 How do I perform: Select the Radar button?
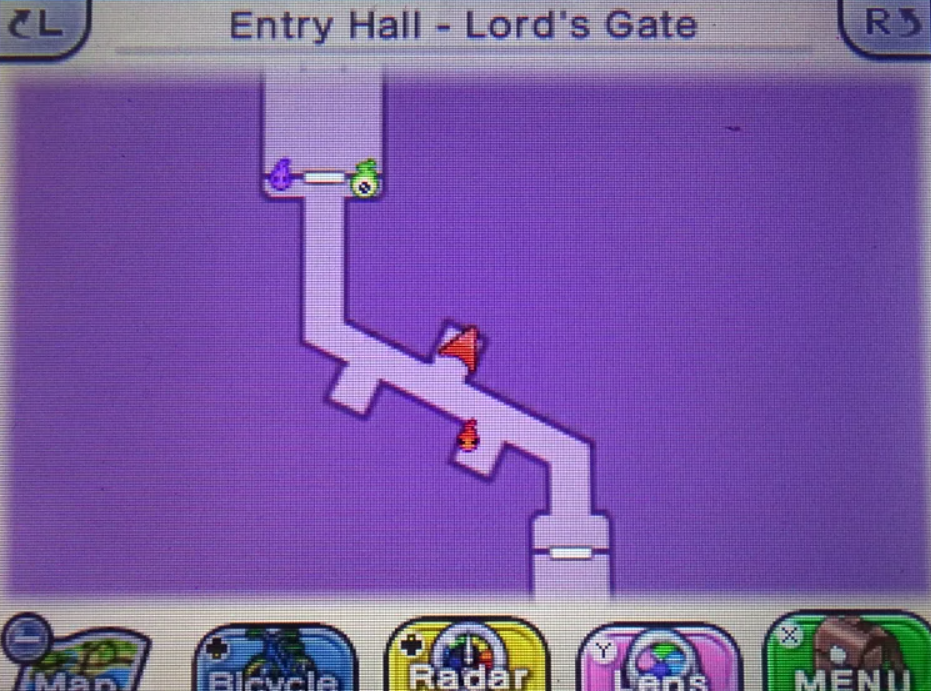tap(466, 656)
